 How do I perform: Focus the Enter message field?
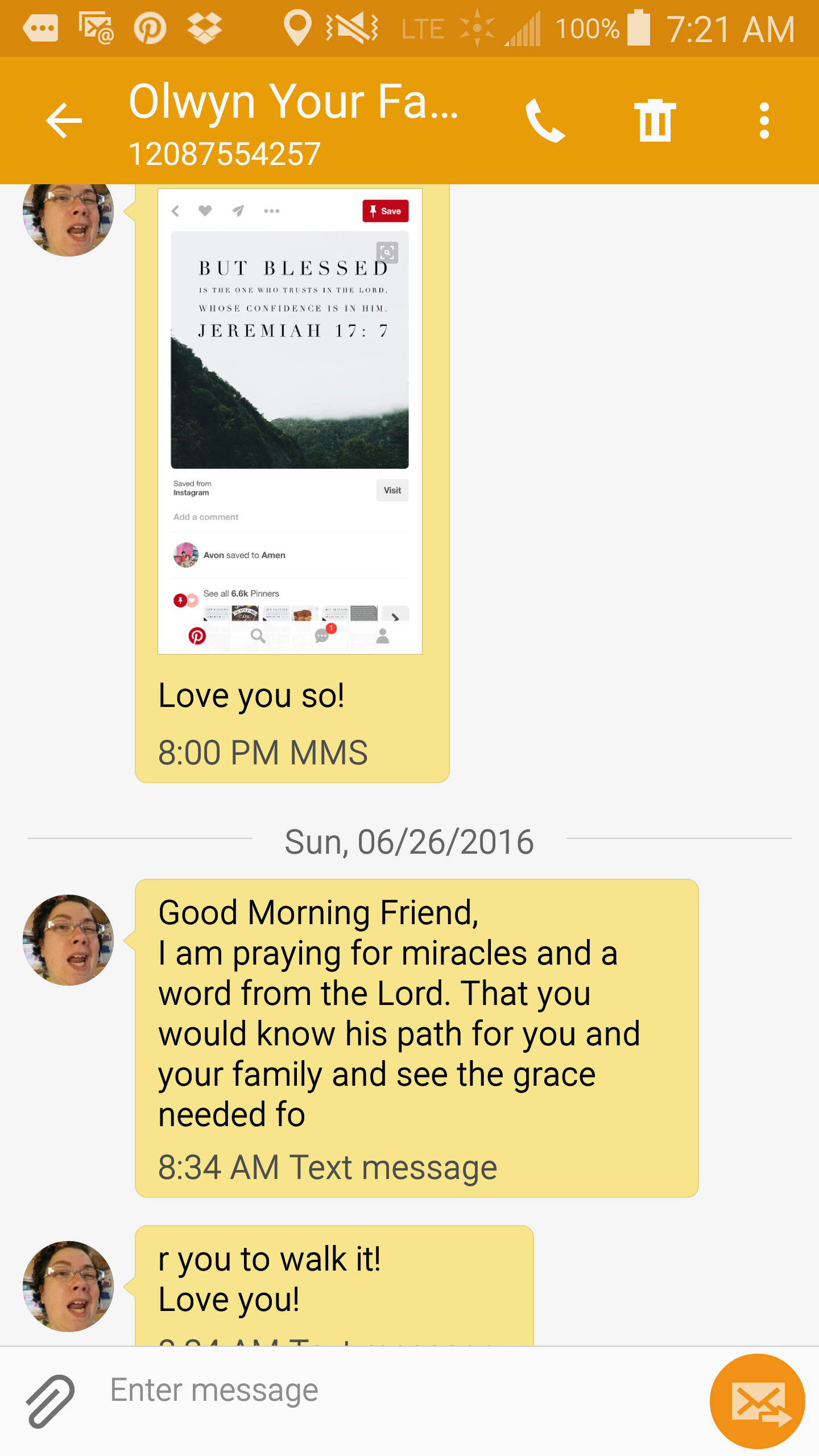(398, 1391)
